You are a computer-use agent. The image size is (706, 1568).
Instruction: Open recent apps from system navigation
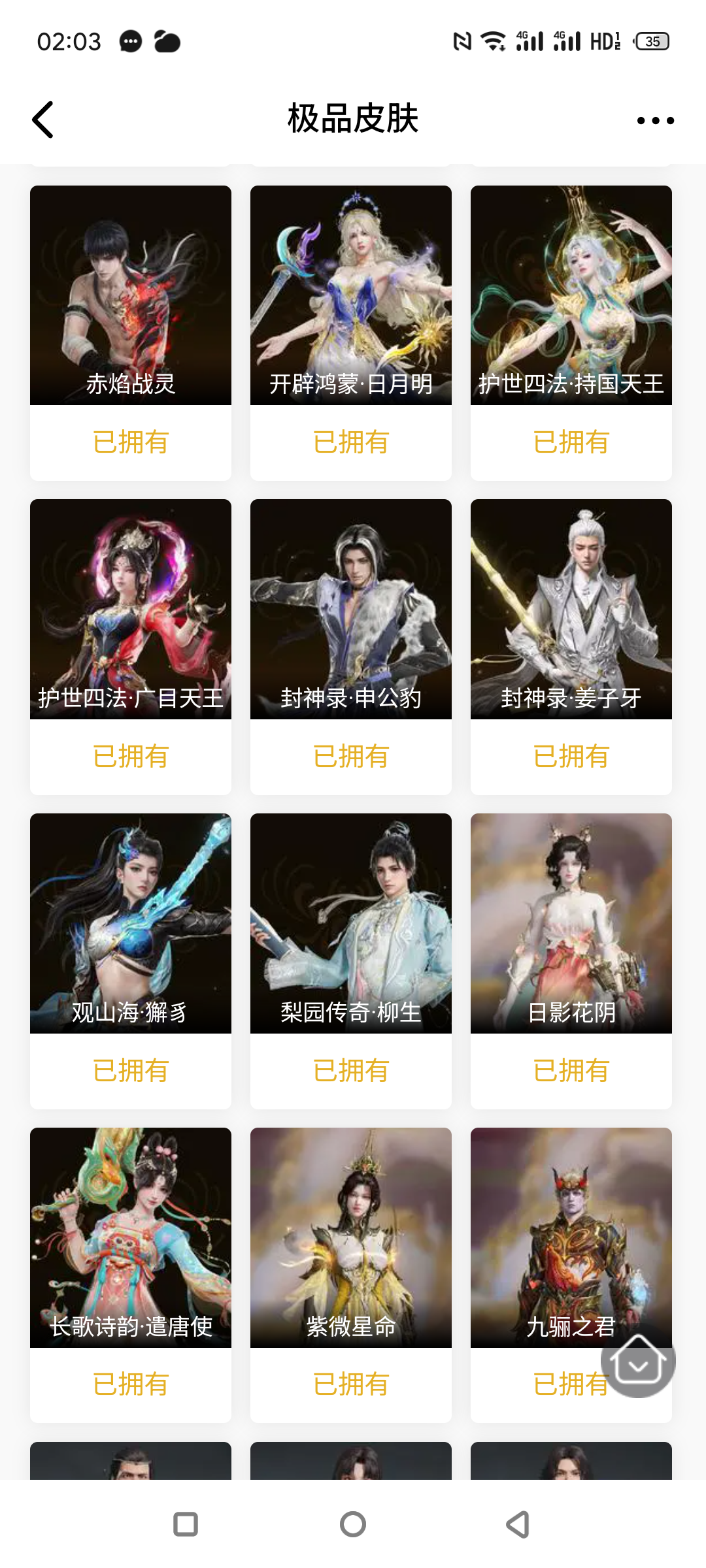(186, 1524)
